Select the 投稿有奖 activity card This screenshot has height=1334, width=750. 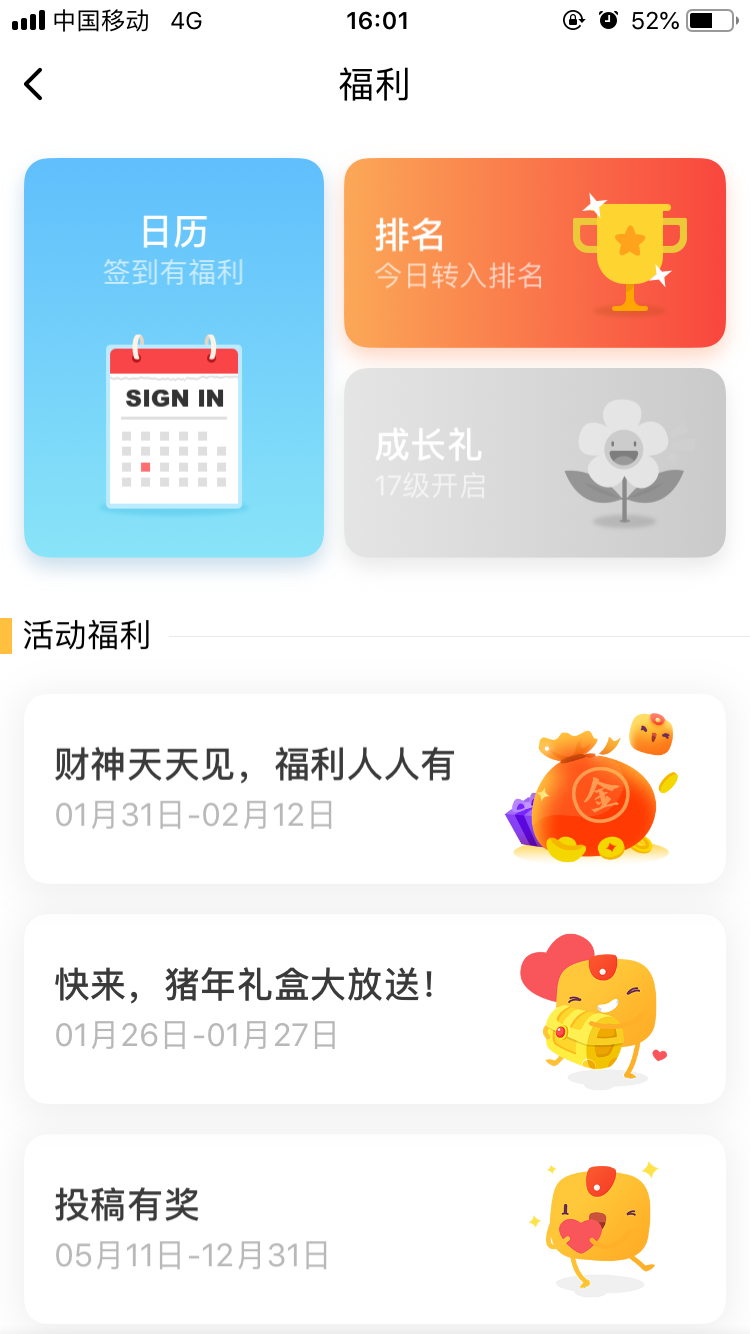[x=374, y=1229]
